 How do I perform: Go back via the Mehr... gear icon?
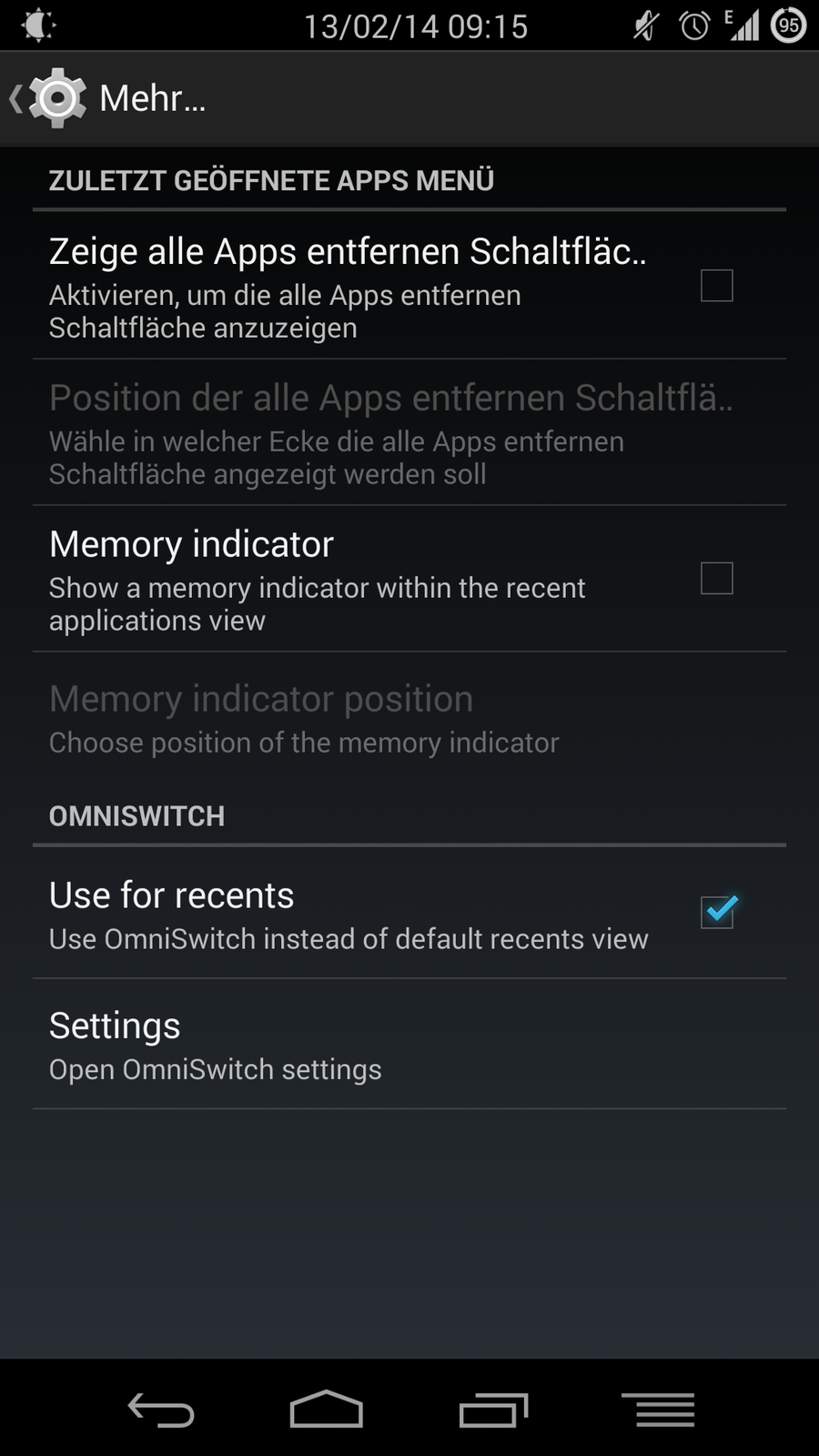(55, 98)
